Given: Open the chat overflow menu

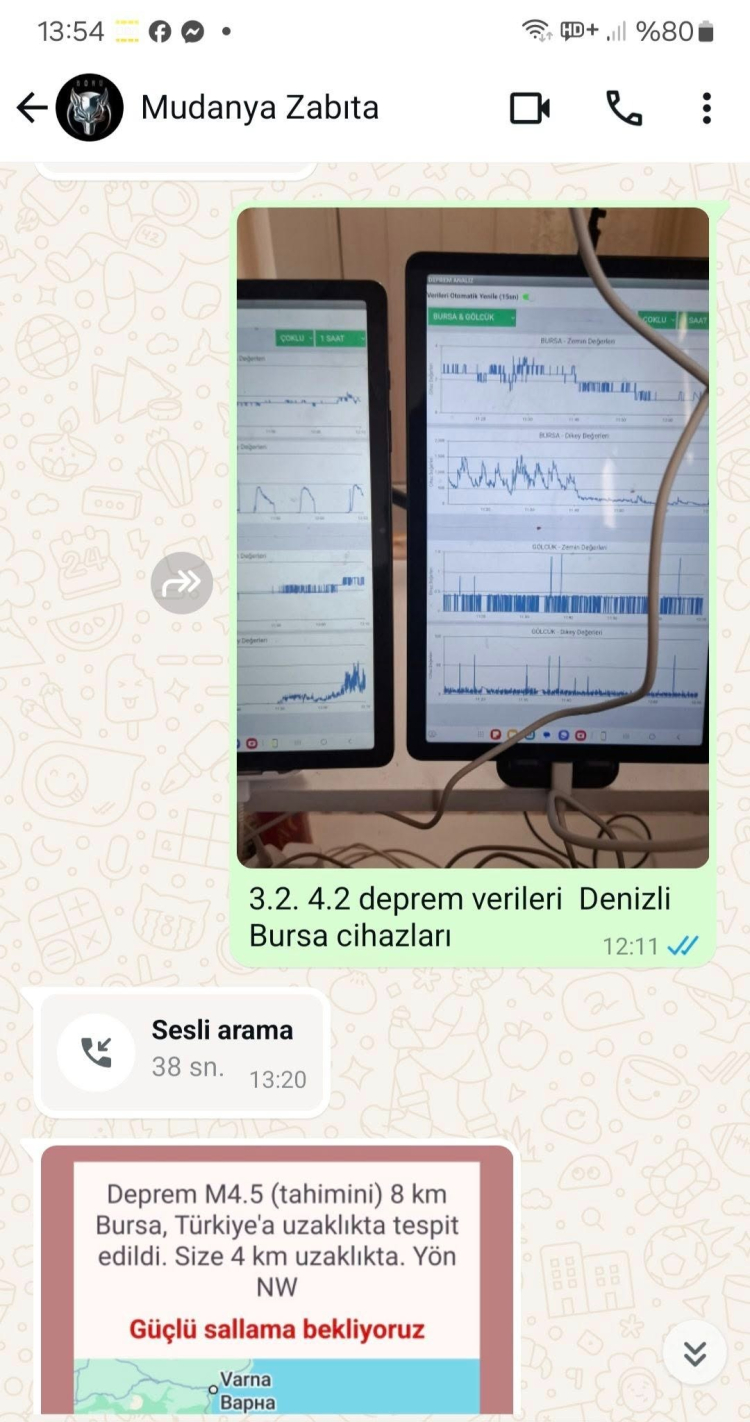Looking at the screenshot, I should [x=706, y=108].
